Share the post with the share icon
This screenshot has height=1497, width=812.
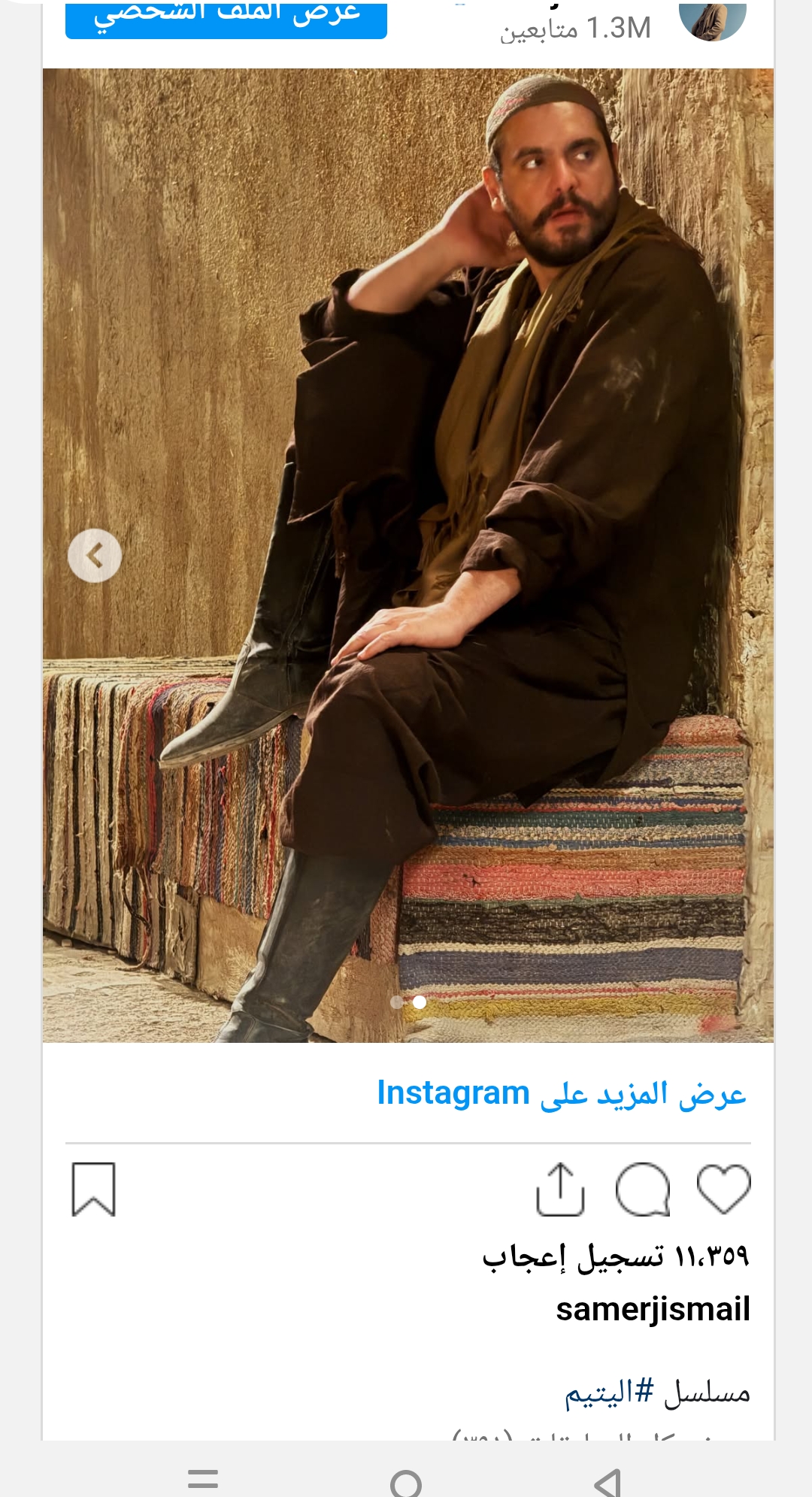pos(560,1189)
